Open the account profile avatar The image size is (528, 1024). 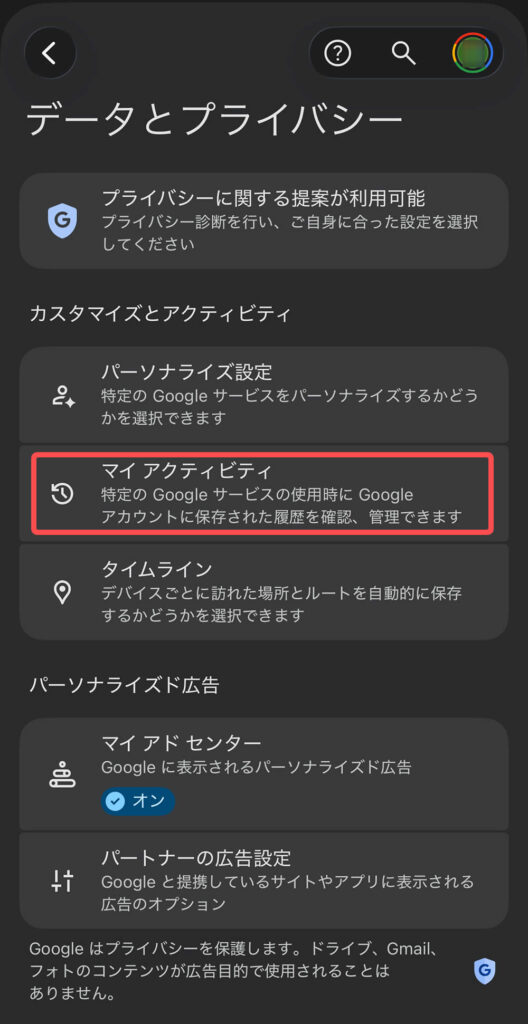[x=472, y=53]
